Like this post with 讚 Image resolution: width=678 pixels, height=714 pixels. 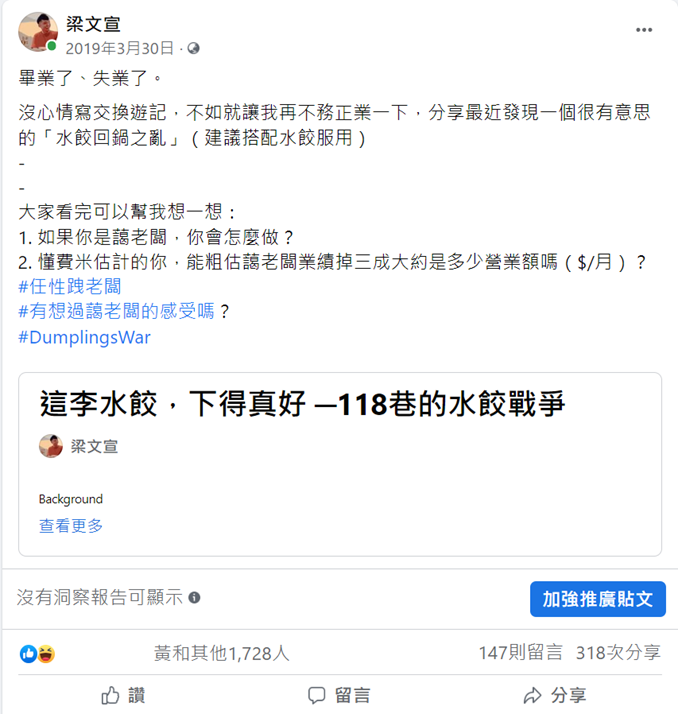(x=123, y=695)
